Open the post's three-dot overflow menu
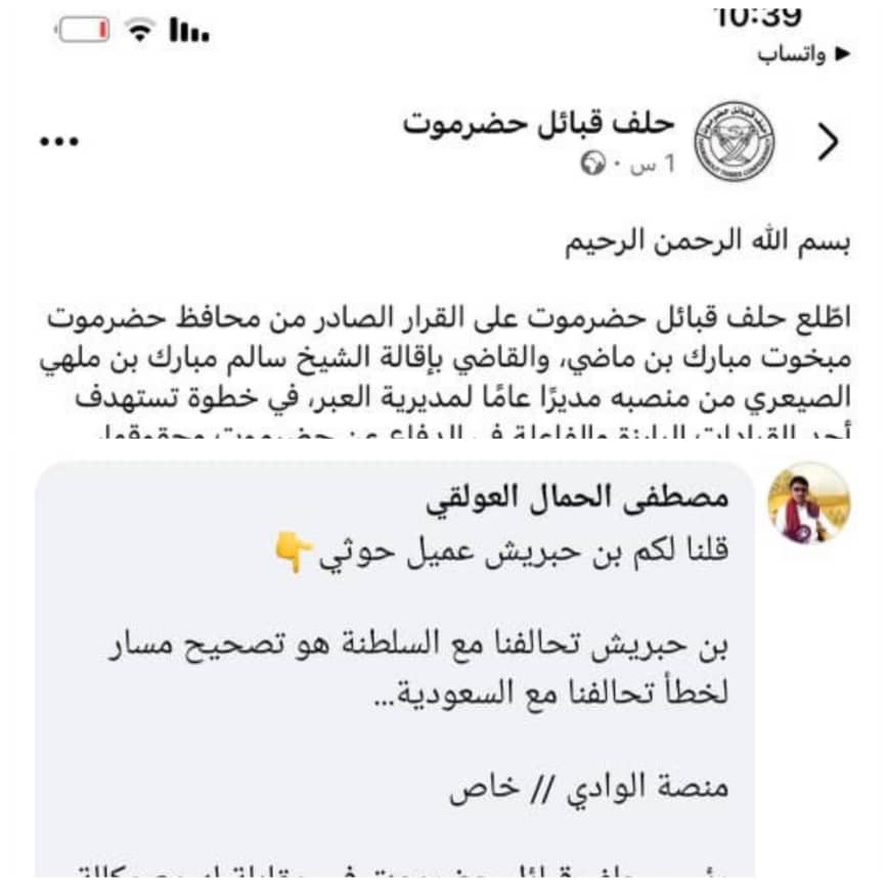 (59, 141)
